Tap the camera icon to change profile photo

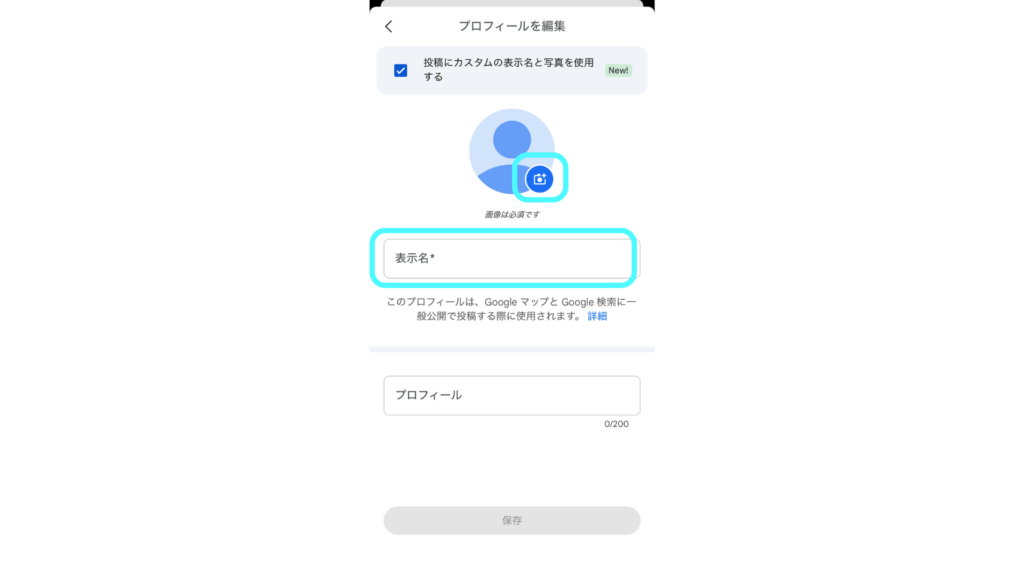point(540,179)
